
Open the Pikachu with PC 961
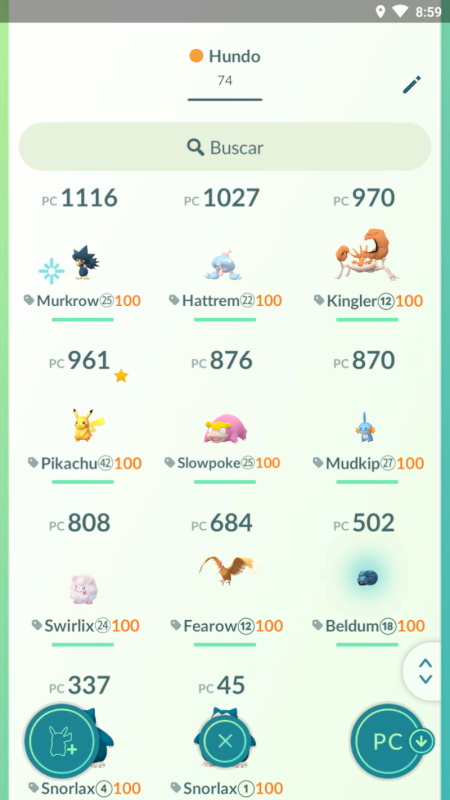[83, 416]
